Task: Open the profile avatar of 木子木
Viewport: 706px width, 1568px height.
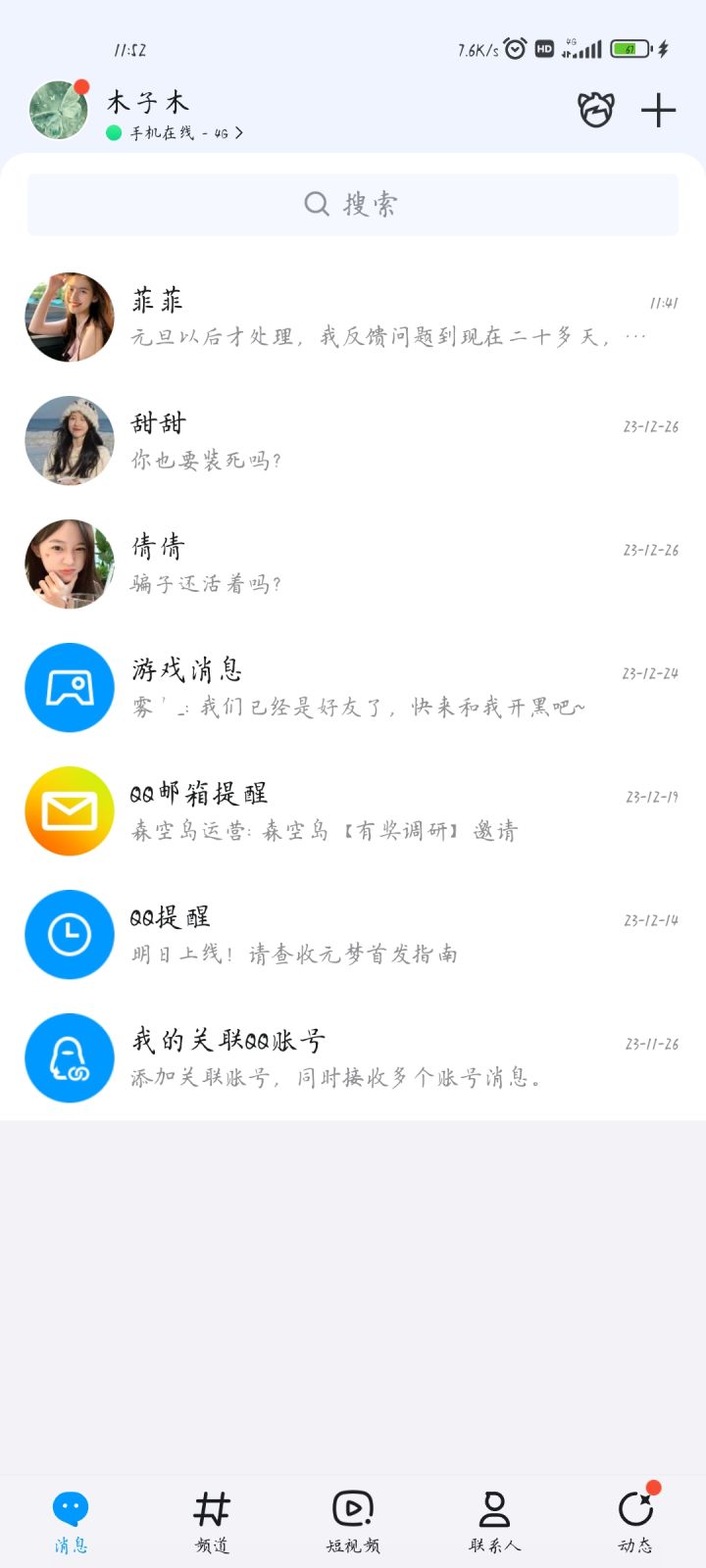Action: 59,110
